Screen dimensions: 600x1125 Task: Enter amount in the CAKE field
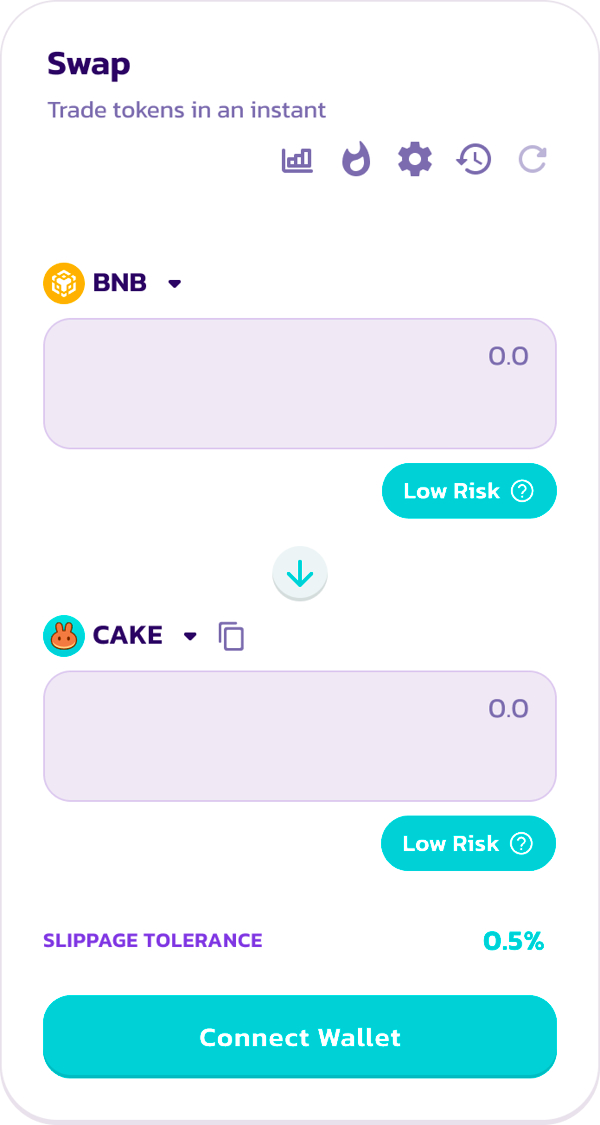coord(300,735)
